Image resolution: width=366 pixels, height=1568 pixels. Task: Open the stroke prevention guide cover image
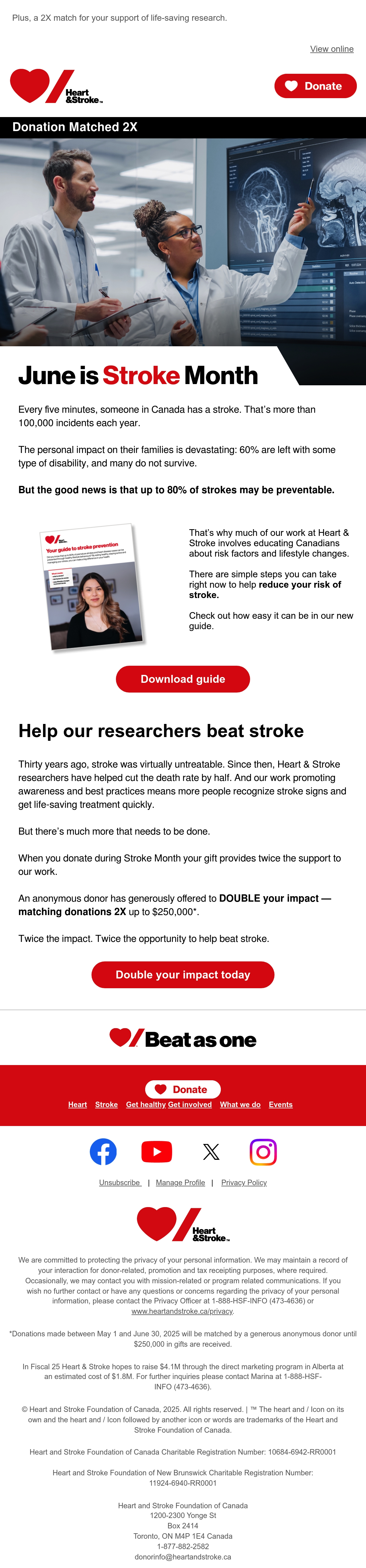[x=93, y=587]
